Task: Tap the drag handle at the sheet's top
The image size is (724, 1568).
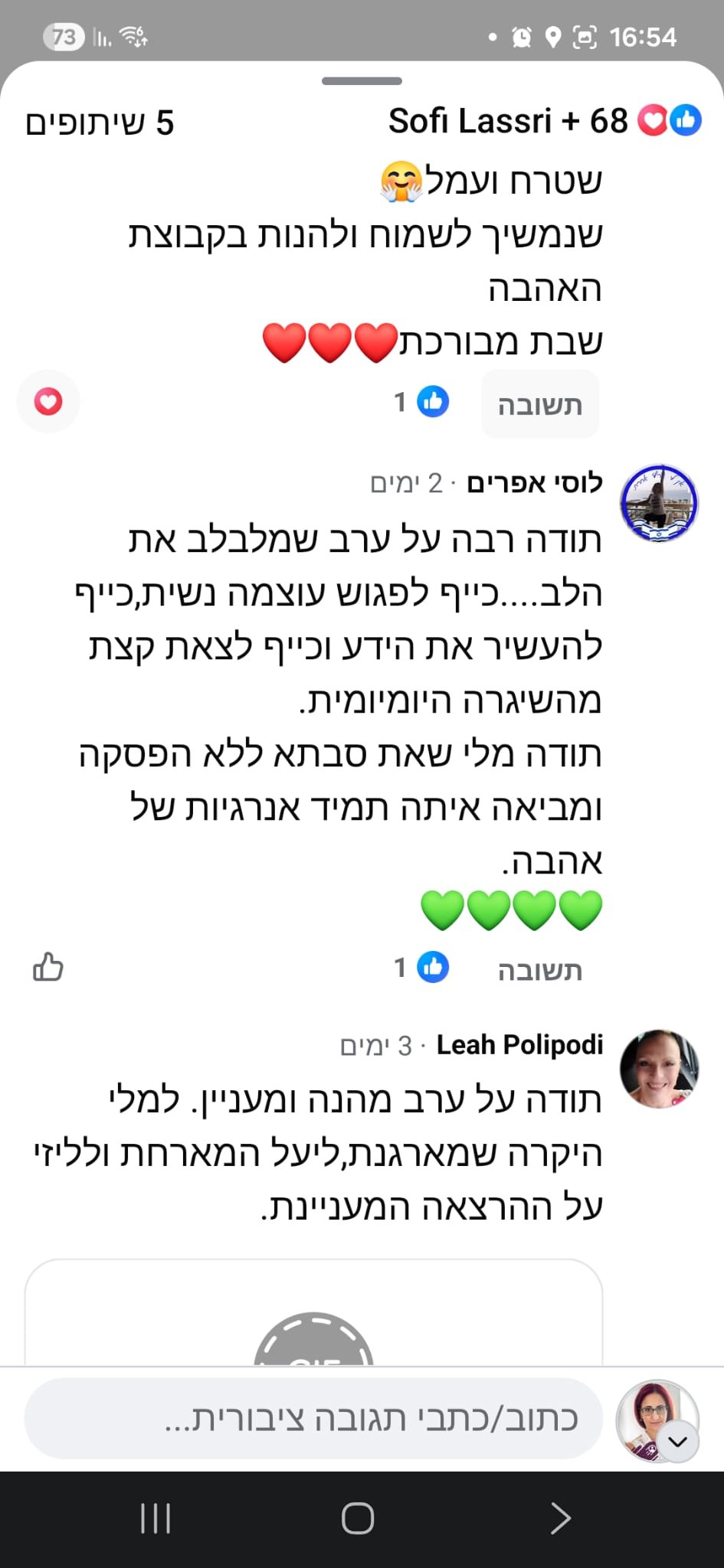Action: coord(362,81)
